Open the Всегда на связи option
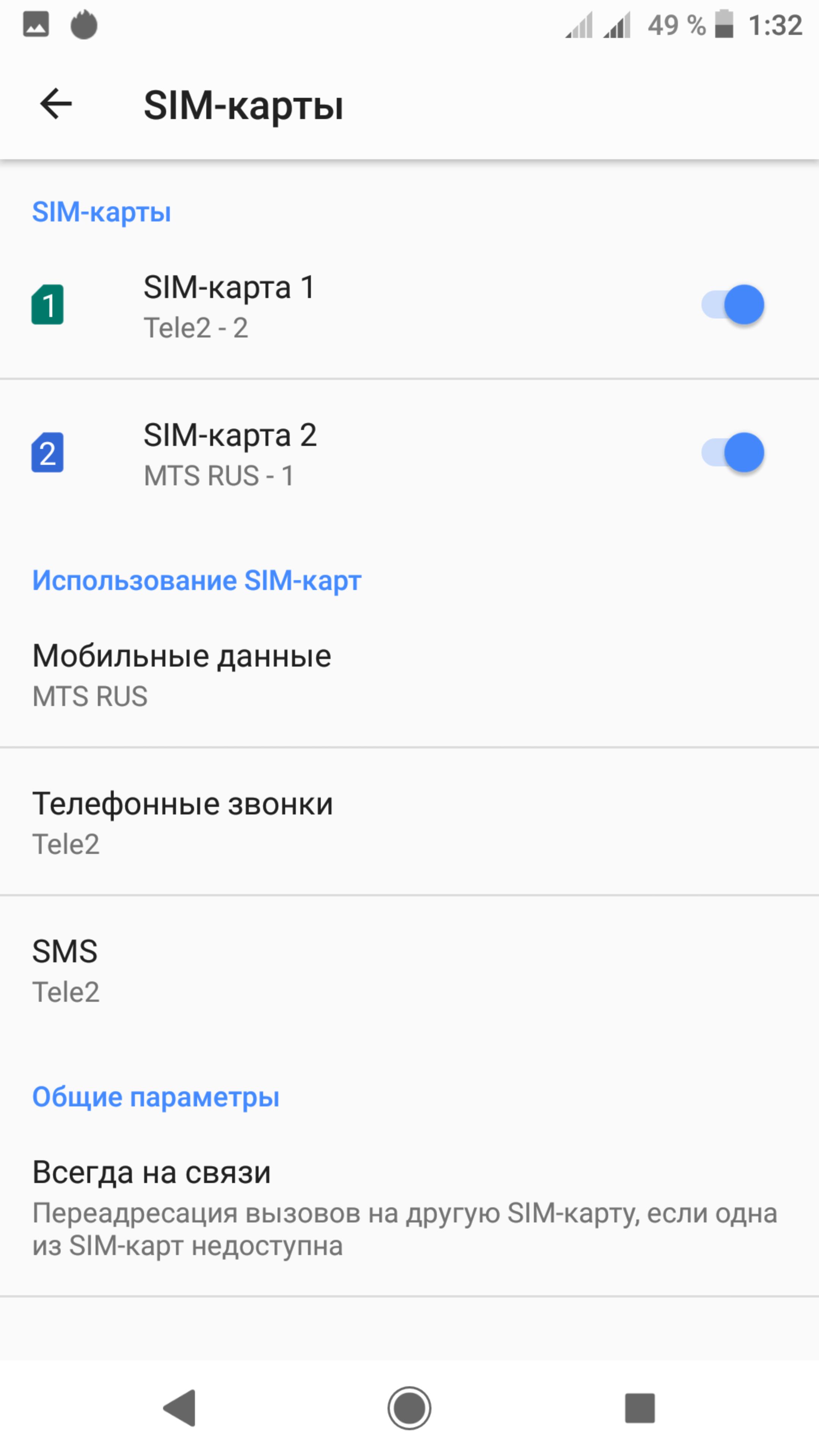Image resolution: width=819 pixels, height=1456 pixels. click(x=339, y=1207)
